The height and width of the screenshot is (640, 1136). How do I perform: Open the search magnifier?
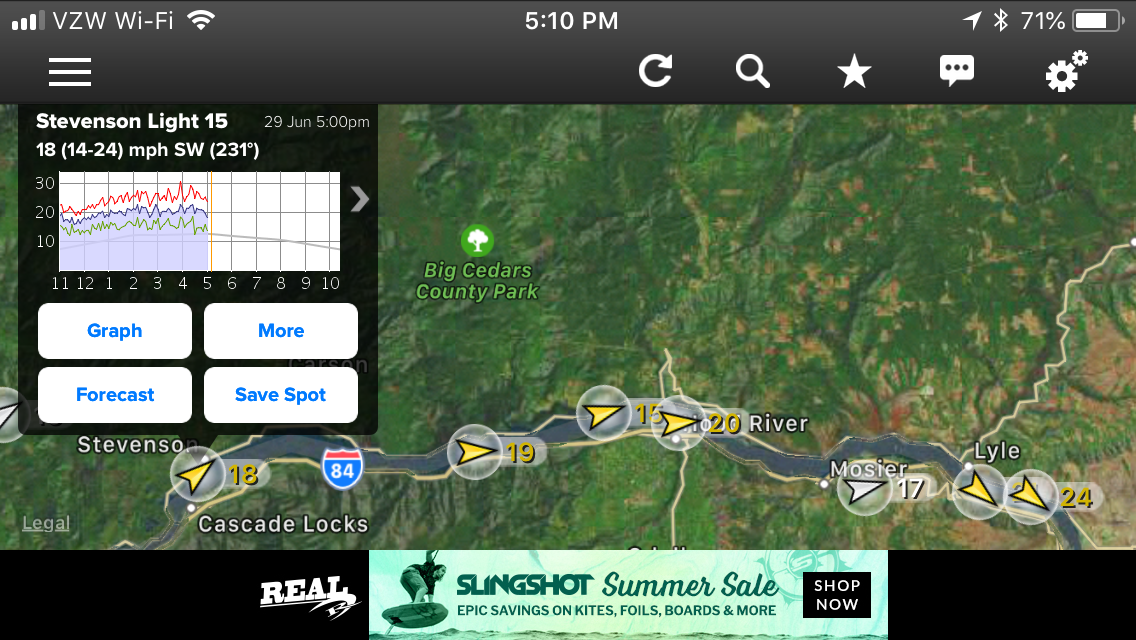coord(753,72)
